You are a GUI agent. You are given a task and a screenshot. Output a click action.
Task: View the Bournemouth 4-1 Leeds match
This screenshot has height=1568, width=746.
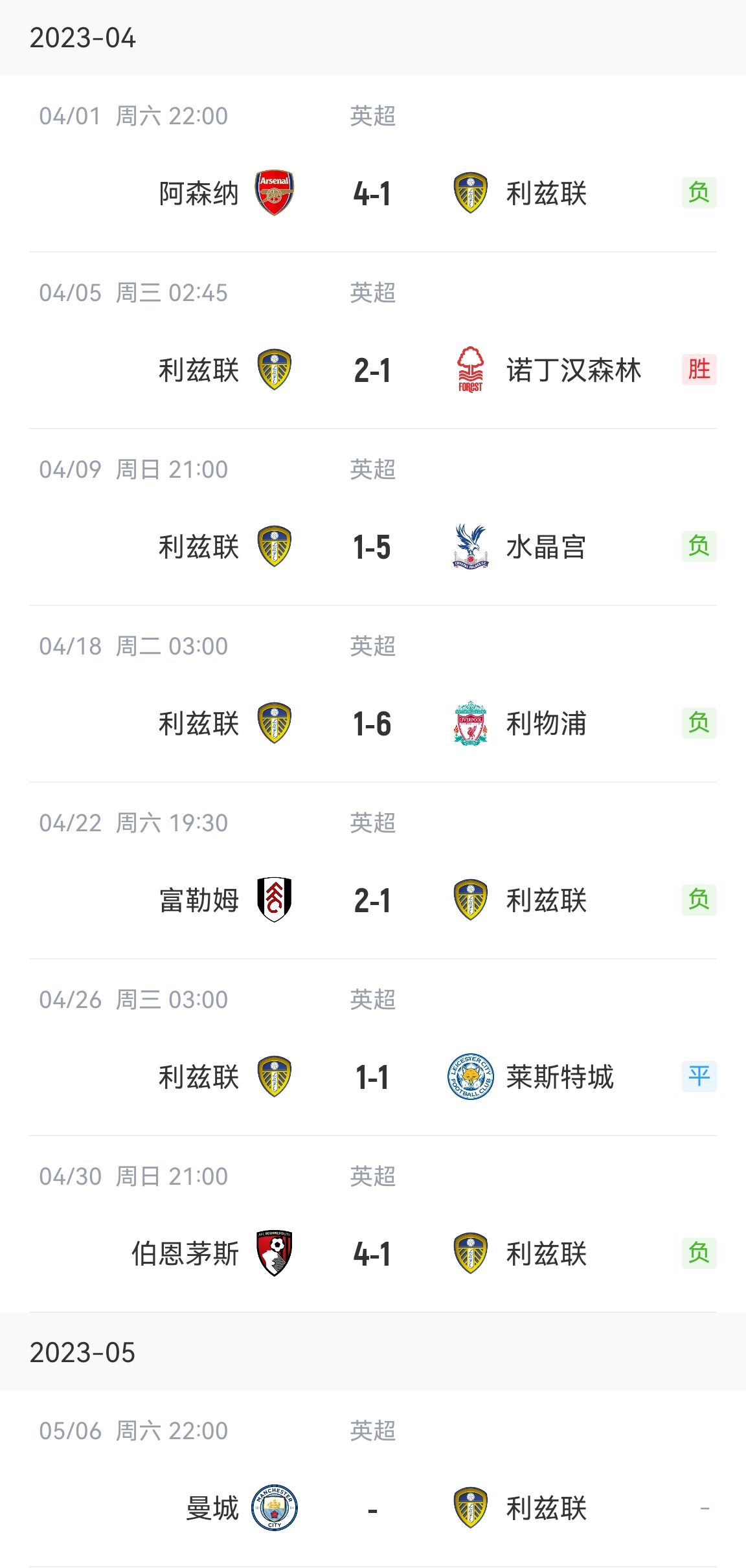(373, 1224)
